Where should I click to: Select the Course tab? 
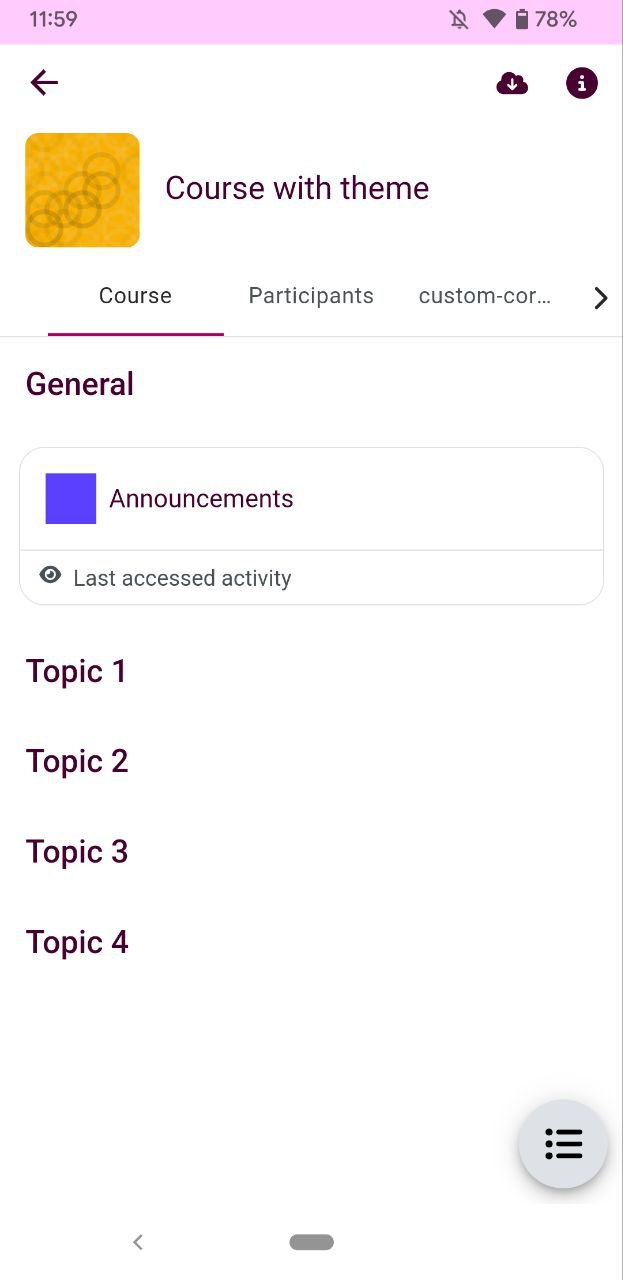pos(135,296)
